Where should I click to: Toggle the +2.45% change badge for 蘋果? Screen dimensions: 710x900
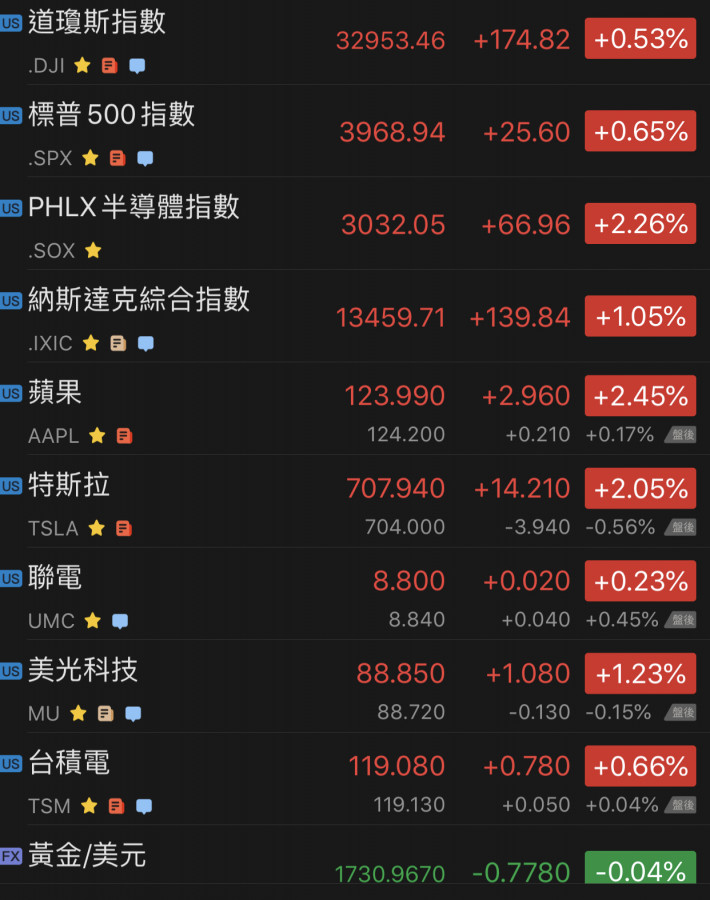click(x=640, y=396)
